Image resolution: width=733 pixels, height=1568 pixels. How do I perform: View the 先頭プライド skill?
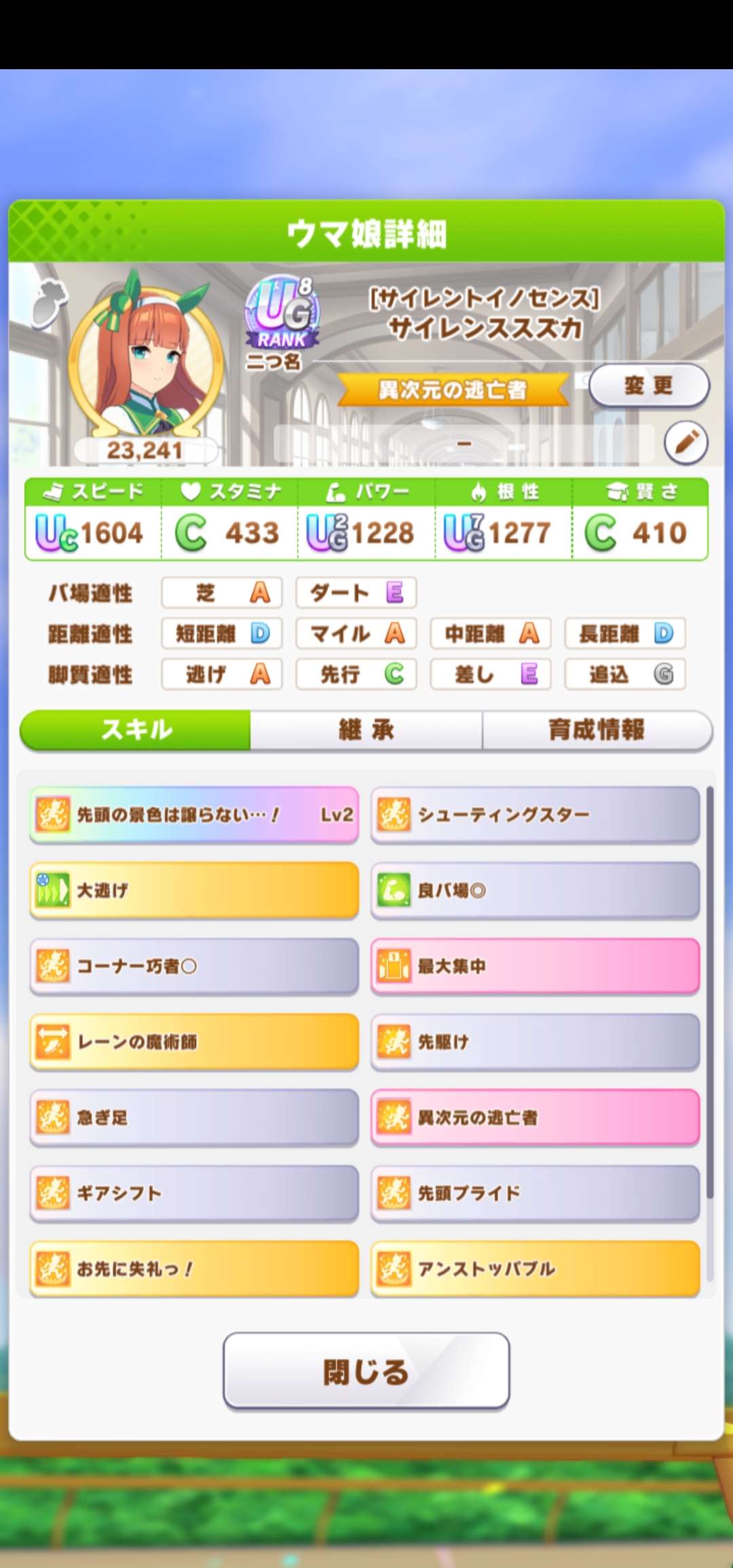(535, 1193)
